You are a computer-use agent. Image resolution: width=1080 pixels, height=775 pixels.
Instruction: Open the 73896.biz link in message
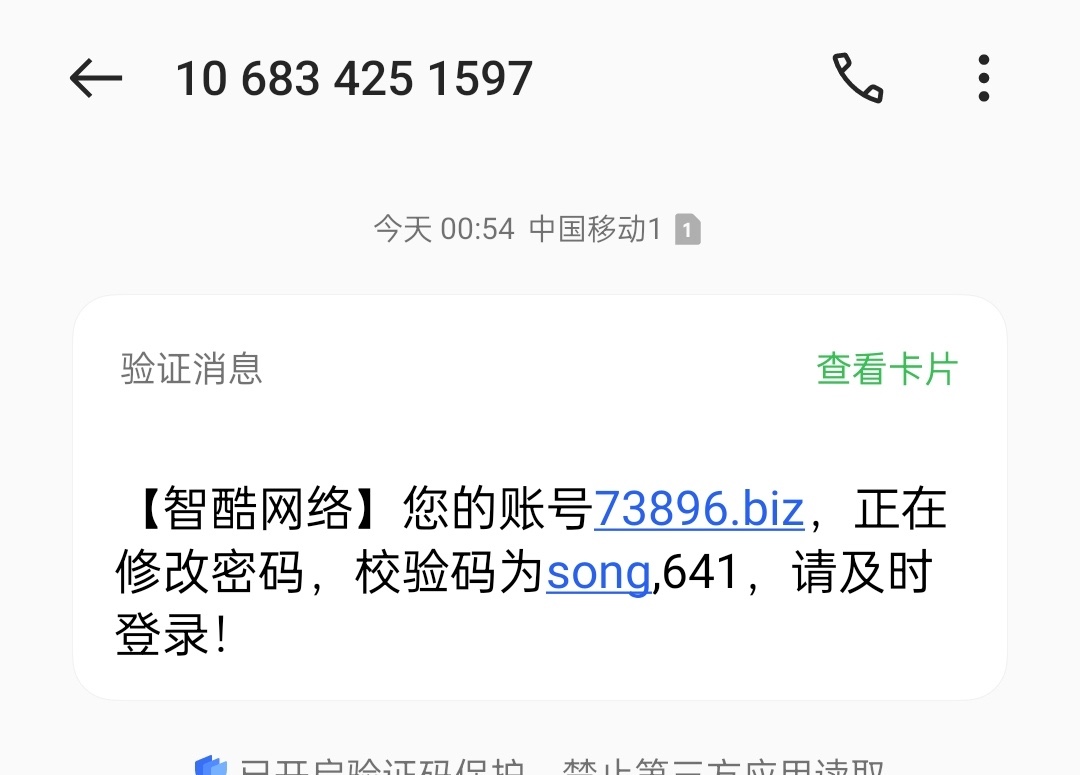(x=698, y=510)
